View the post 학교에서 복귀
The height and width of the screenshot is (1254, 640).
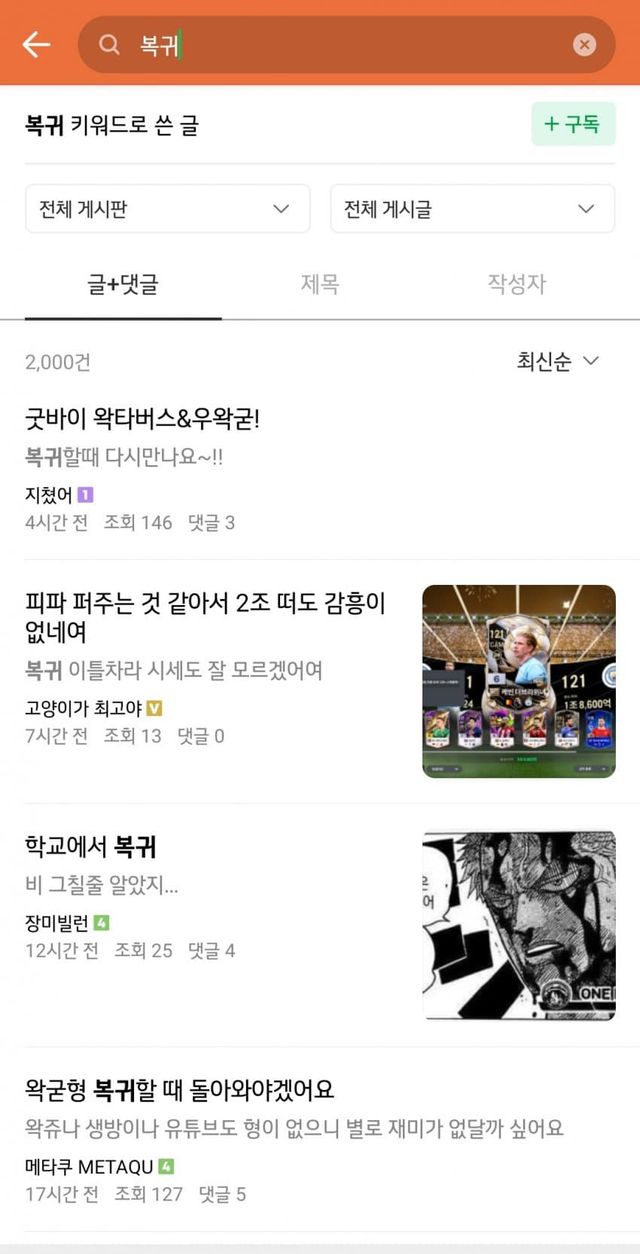90,847
